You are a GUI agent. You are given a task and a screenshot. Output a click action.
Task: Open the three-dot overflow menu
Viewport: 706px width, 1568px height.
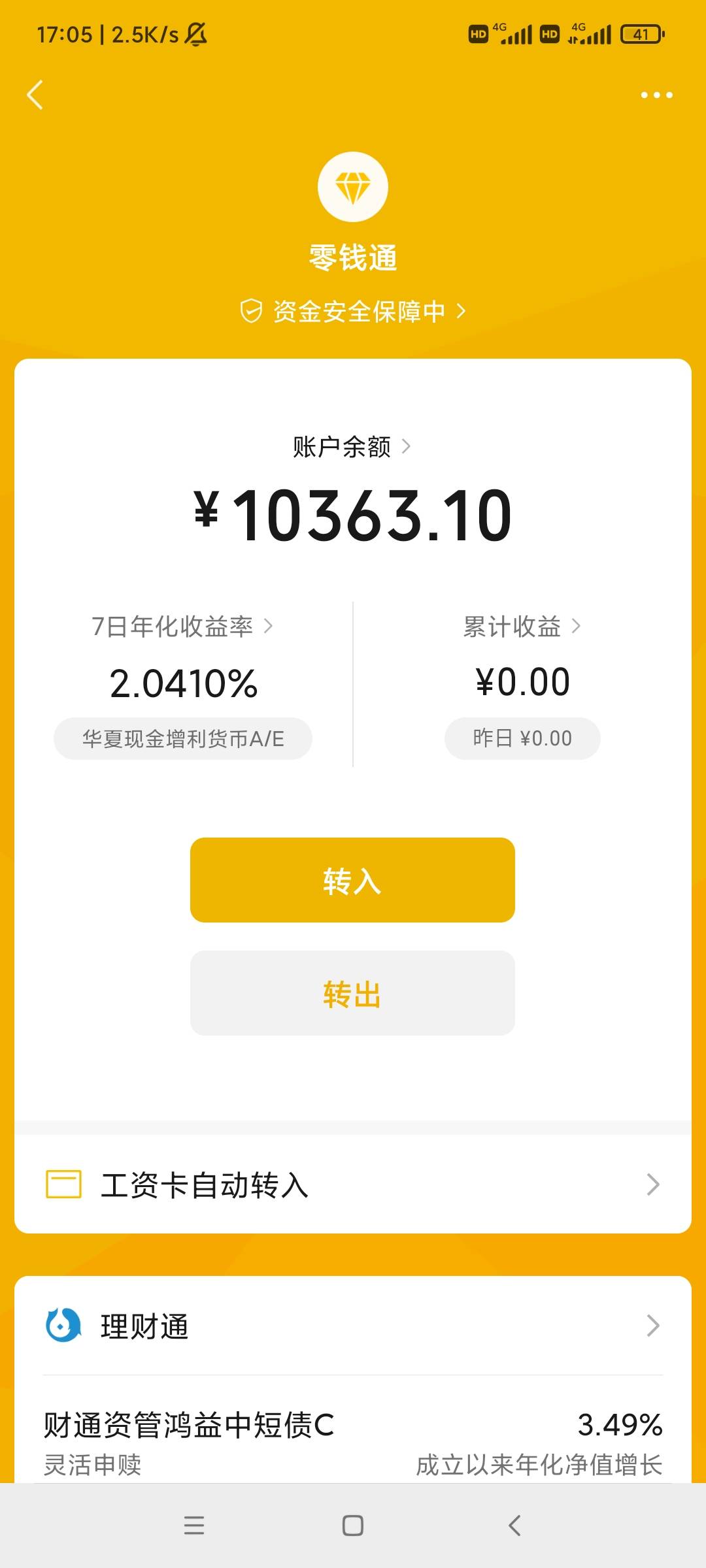tap(656, 95)
